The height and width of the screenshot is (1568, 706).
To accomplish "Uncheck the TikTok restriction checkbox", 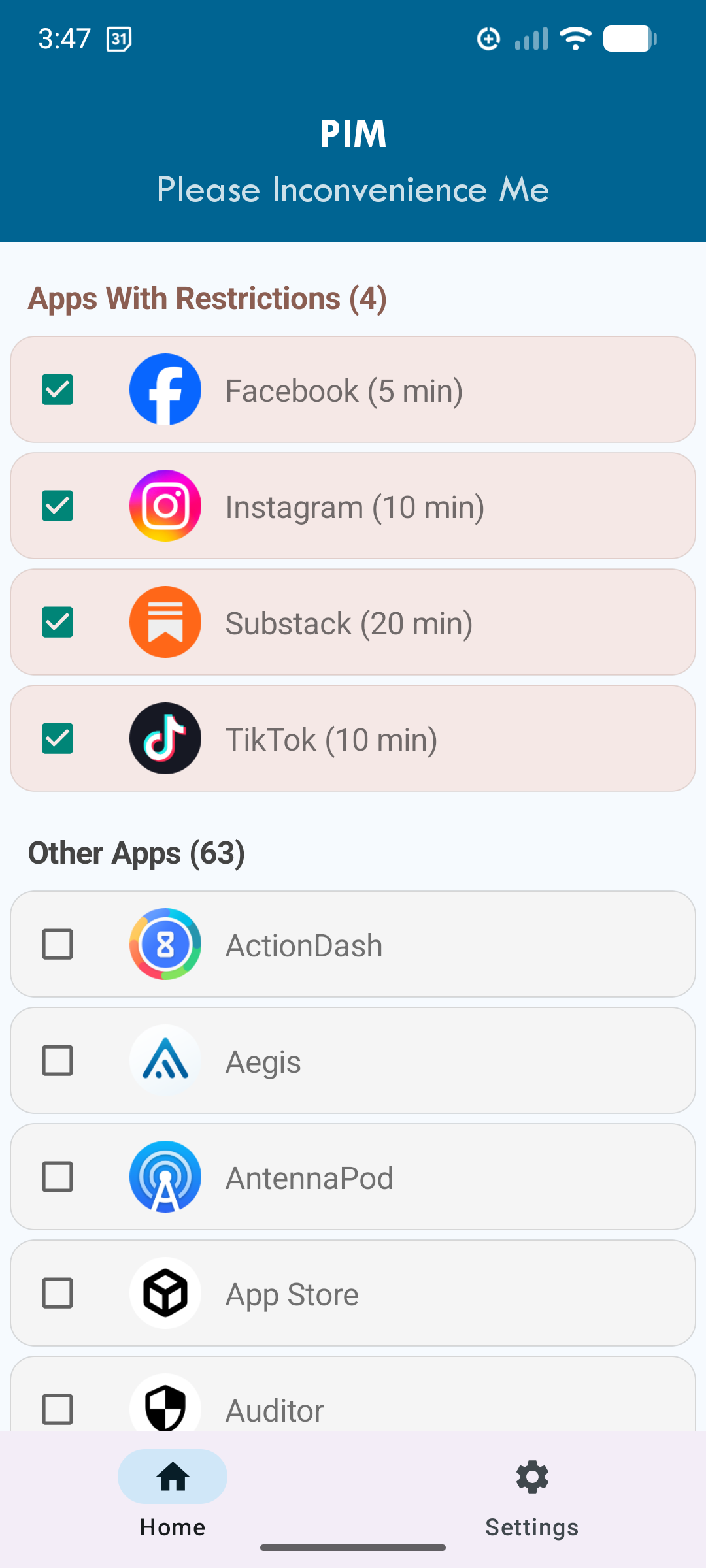I will pyautogui.click(x=57, y=738).
